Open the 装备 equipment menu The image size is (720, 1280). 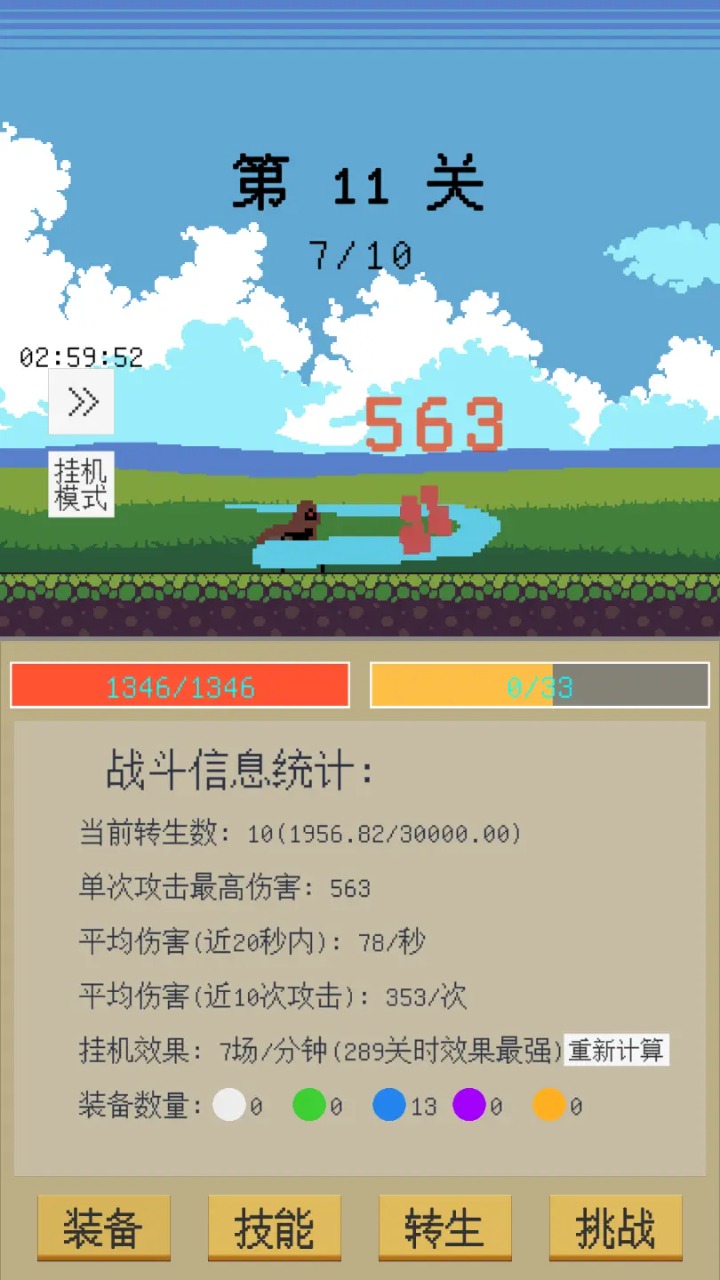coord(104,1228)
